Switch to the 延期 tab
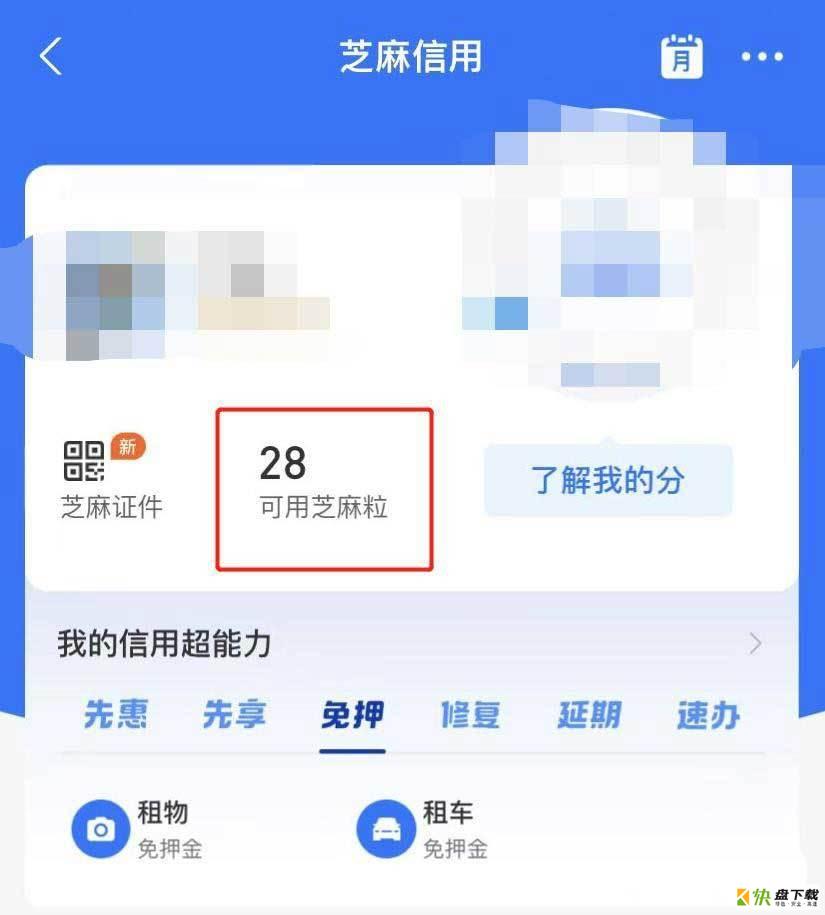The image size is (825, 915). 589,715
